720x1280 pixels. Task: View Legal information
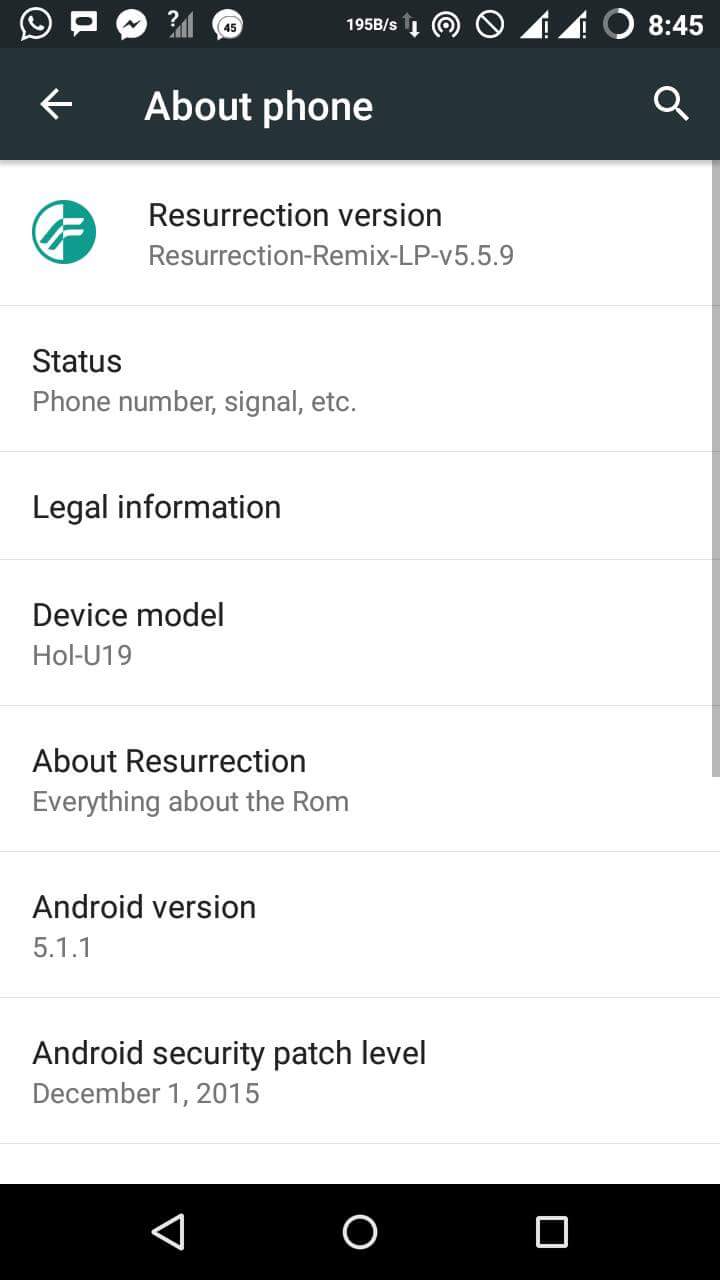(360, 506)
